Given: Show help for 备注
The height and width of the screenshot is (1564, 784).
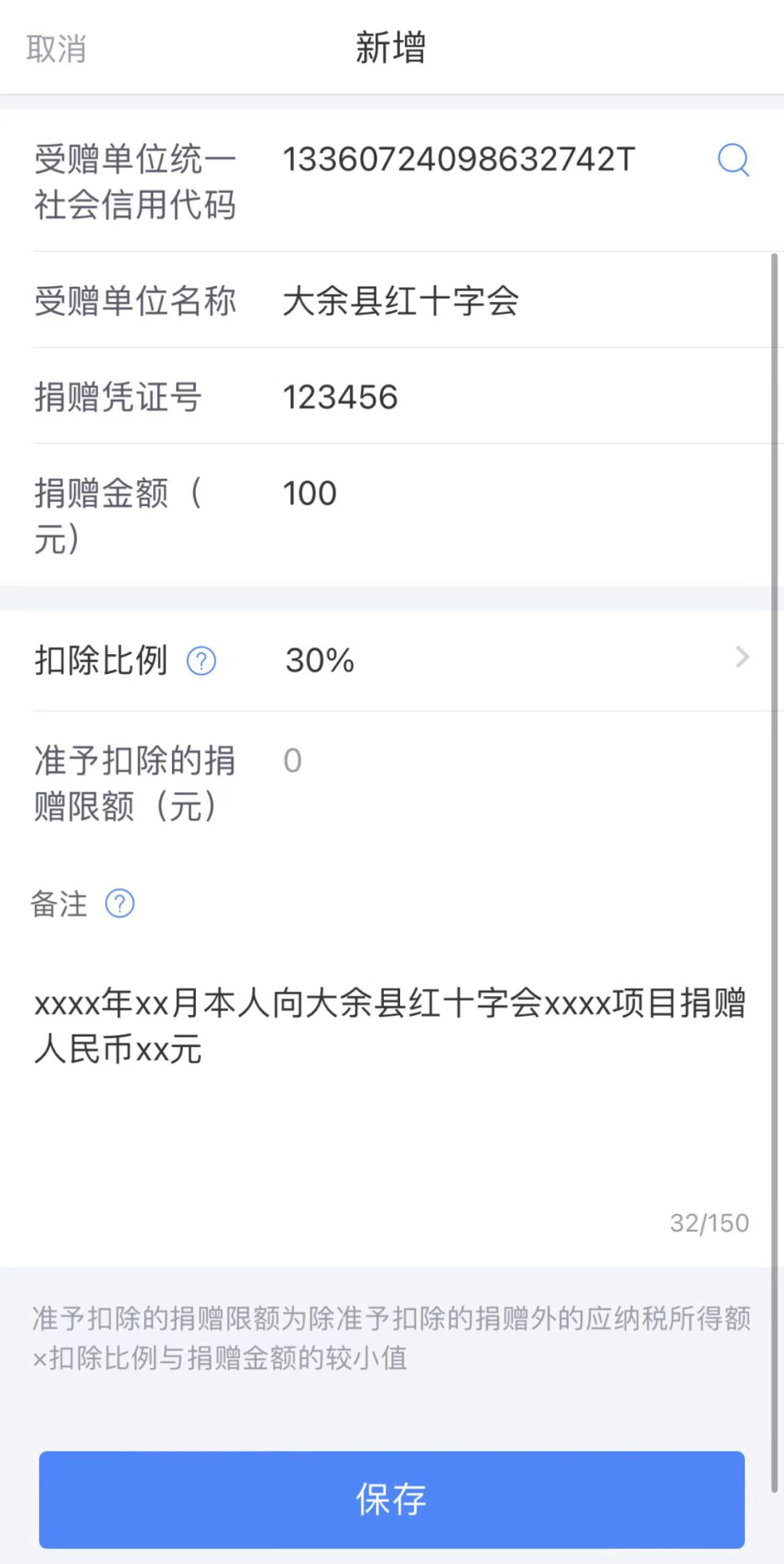Looking at the screenshot, I should coord(120,904).
